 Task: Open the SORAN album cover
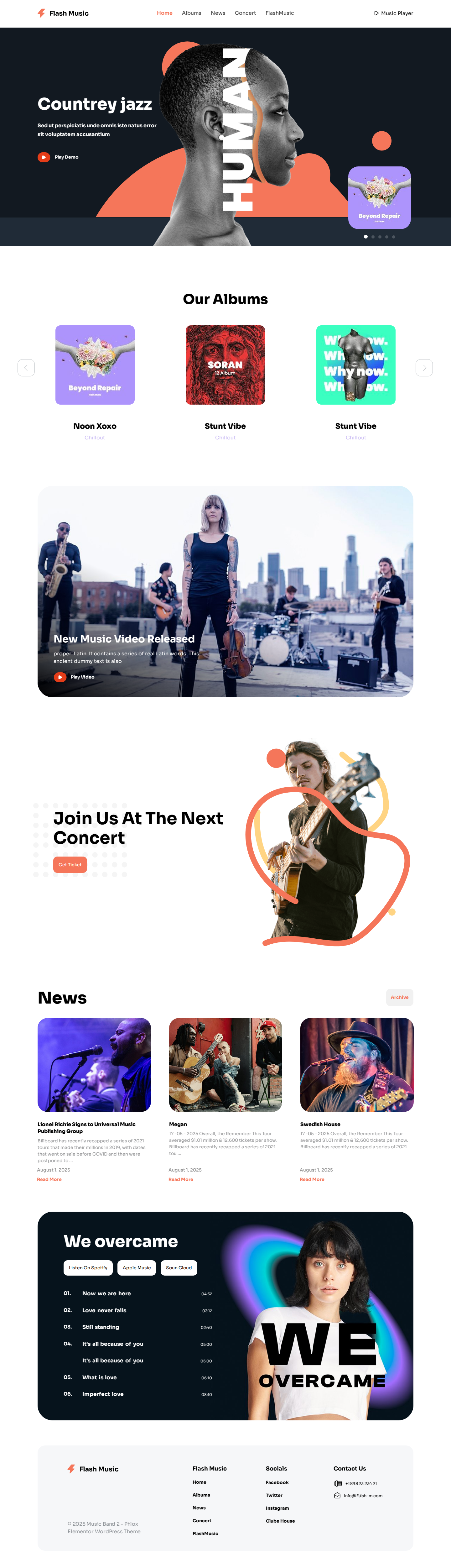(x=225, y=364)
